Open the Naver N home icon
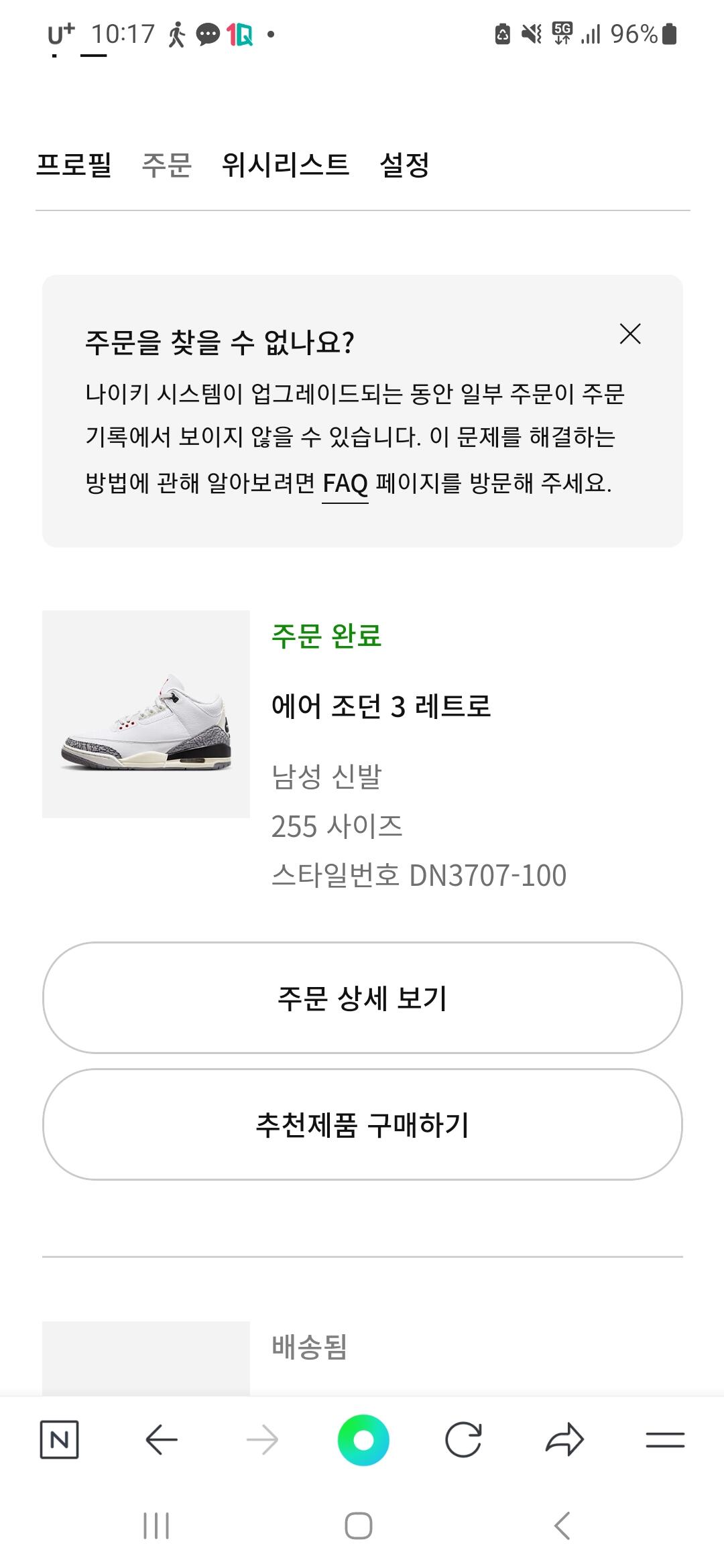The image size is (724, 1568). [60, 1439]
